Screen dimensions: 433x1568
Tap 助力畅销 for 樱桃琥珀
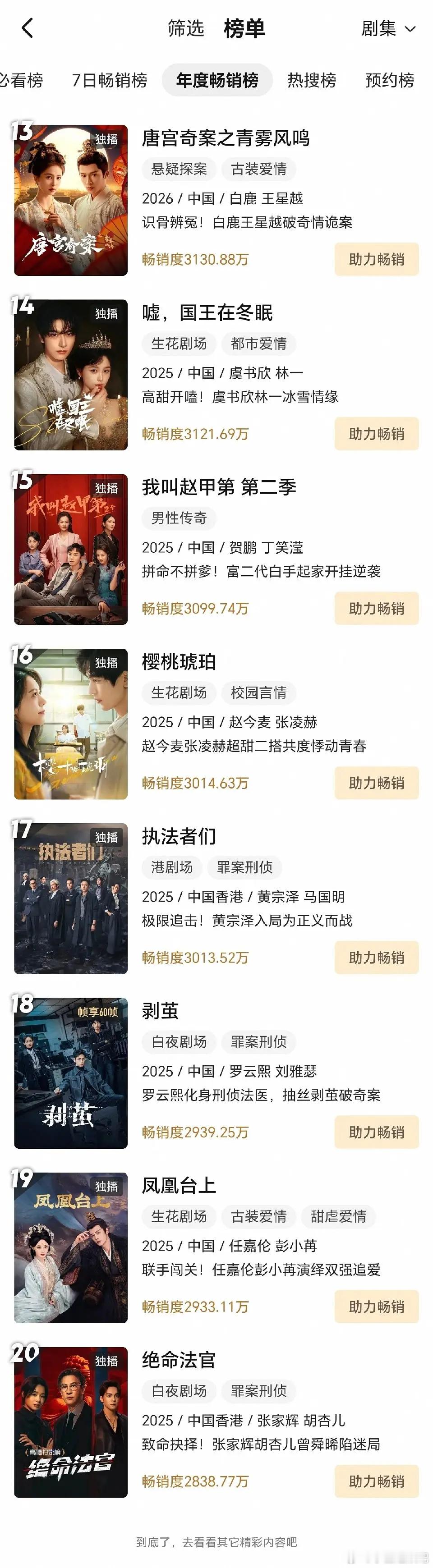click(x=376, y=784)
